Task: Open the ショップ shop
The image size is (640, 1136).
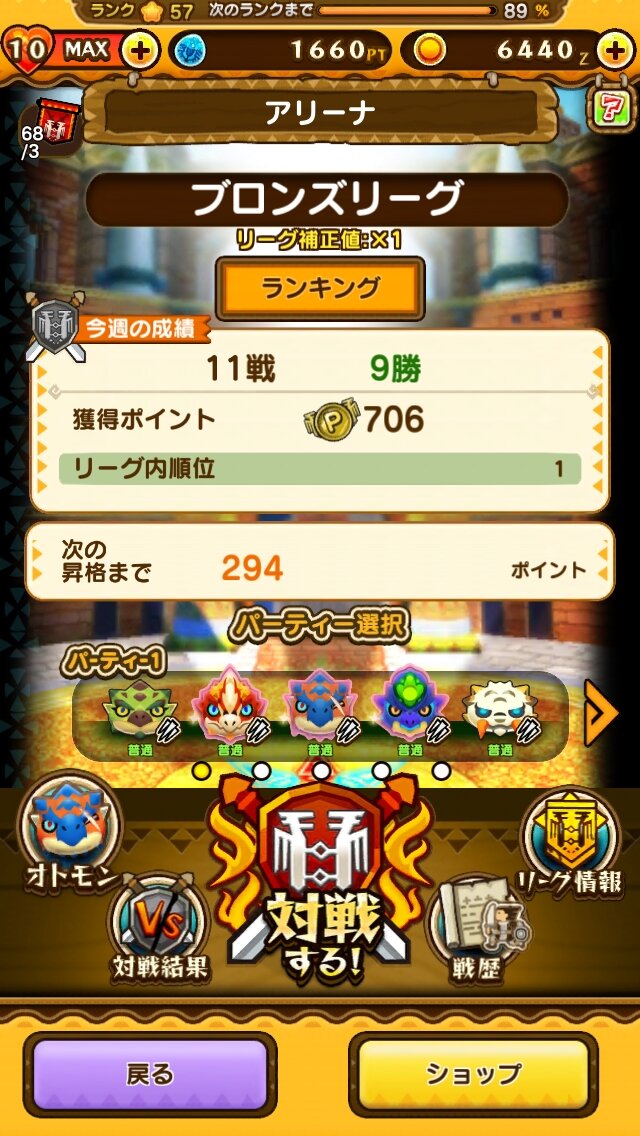Action: [x=473, y=1074]
